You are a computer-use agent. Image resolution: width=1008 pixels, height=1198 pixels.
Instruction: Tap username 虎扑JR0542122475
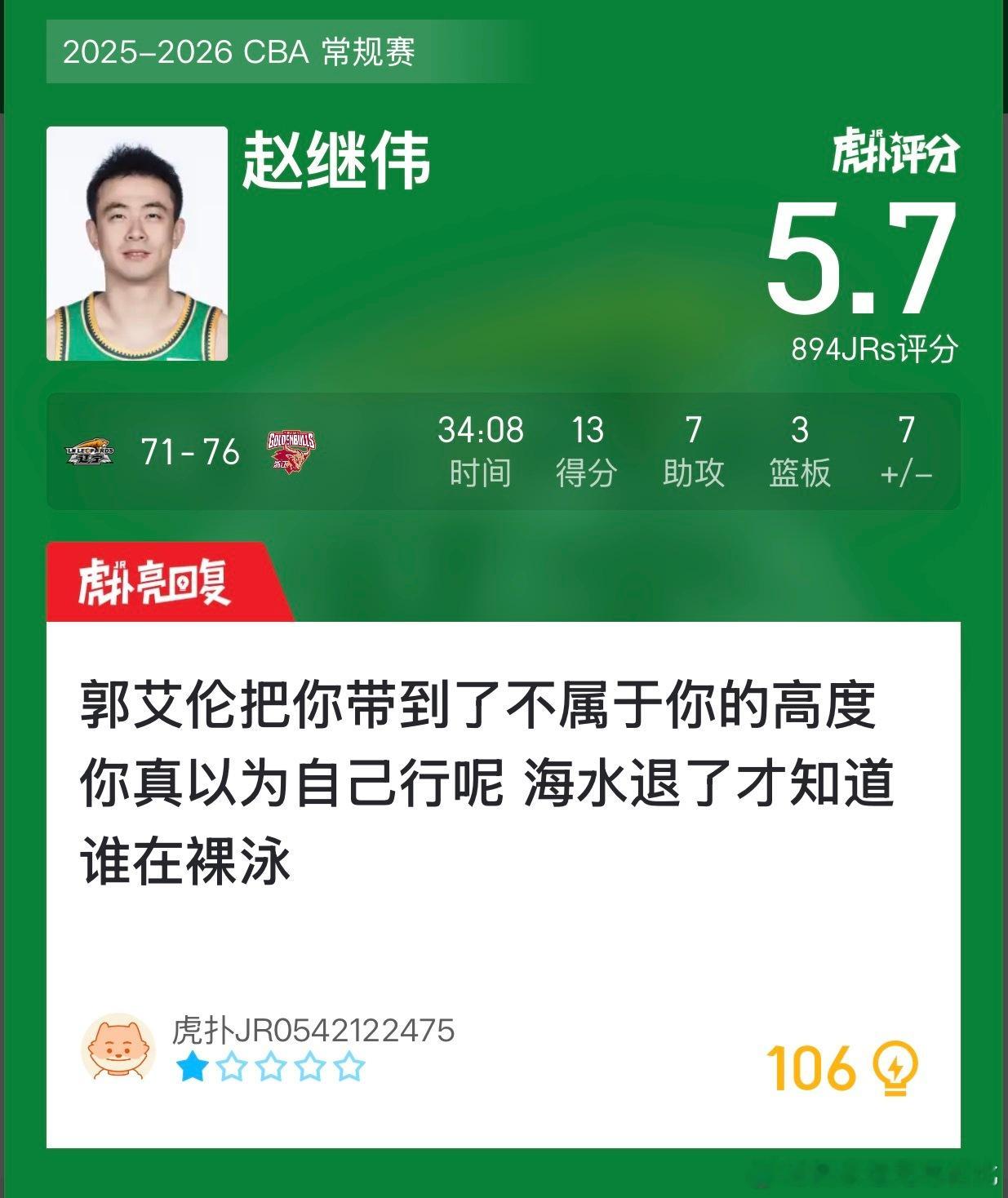(x=315, y=1032)
